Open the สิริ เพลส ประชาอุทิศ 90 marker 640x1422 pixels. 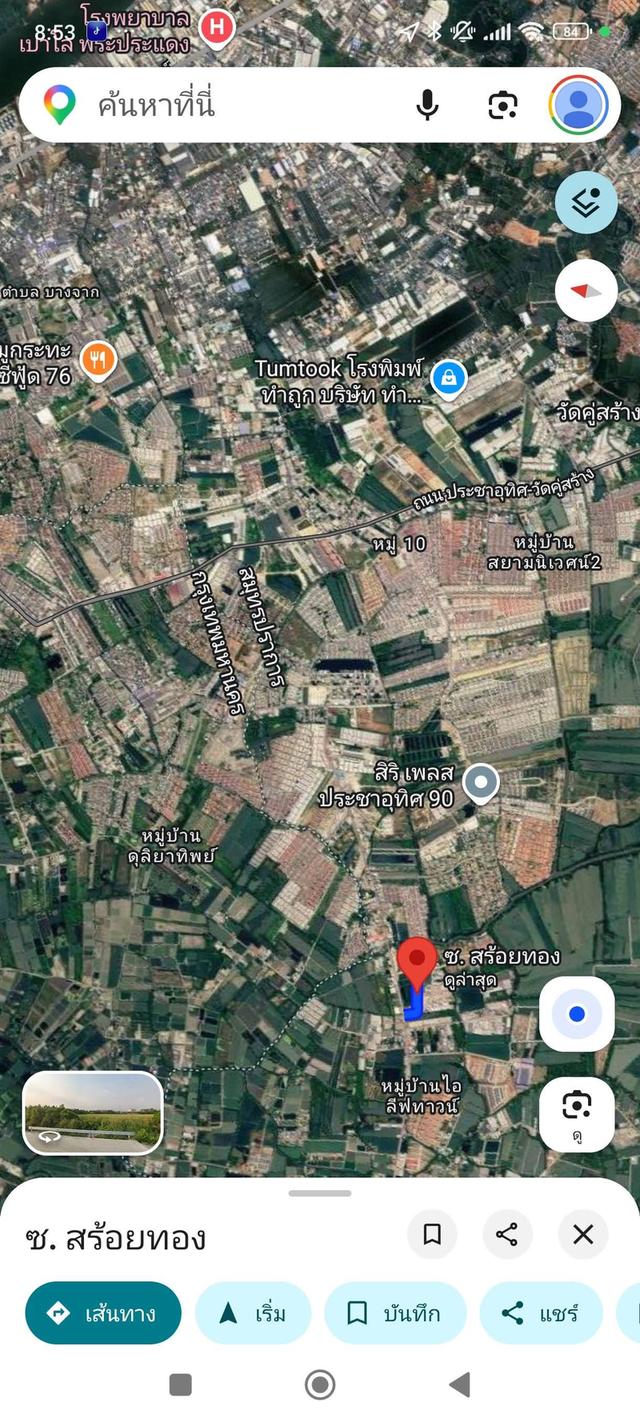[x=481, y=782]
